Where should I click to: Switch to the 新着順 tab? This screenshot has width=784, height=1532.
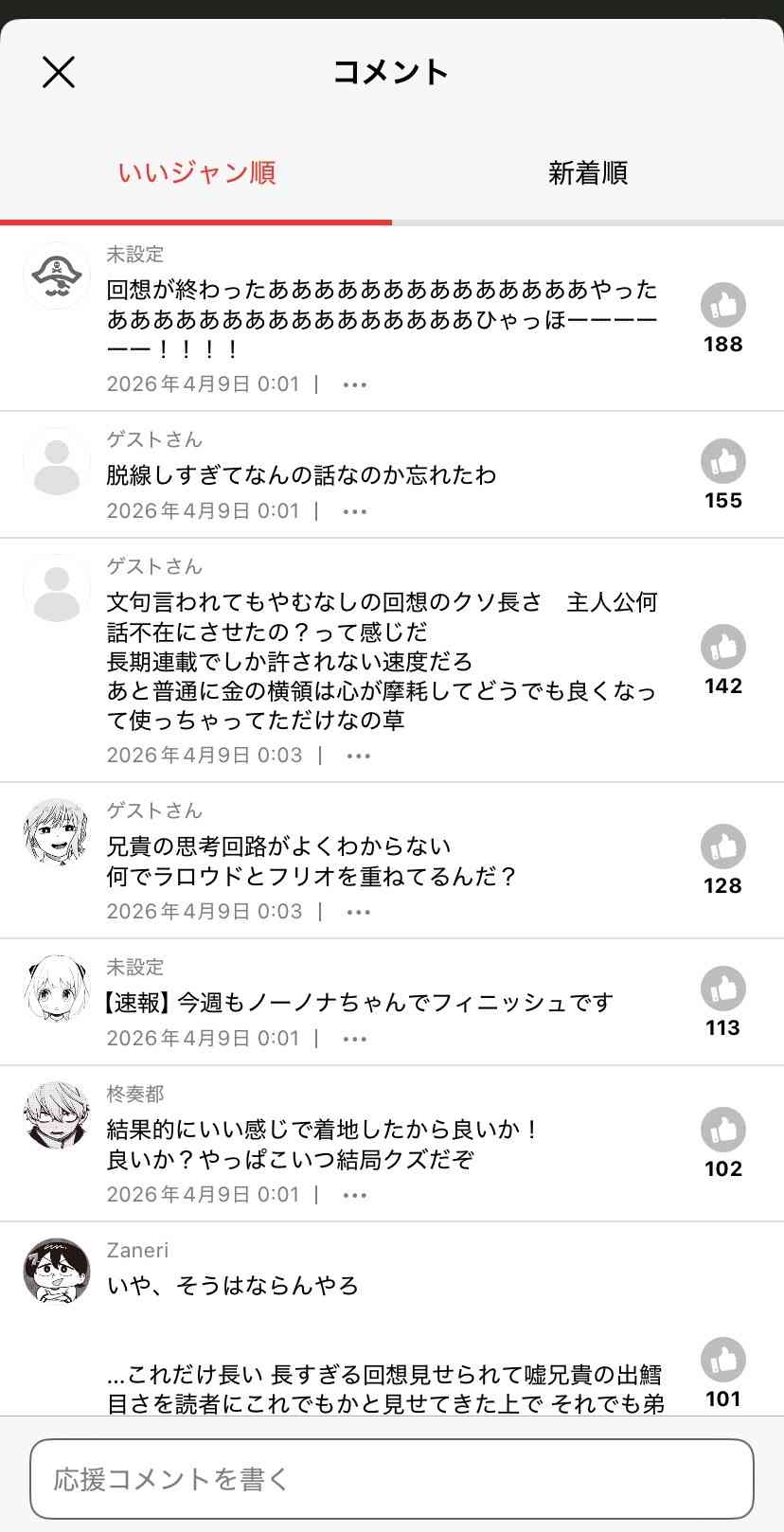pyautogui.click(x=587, y=173)
